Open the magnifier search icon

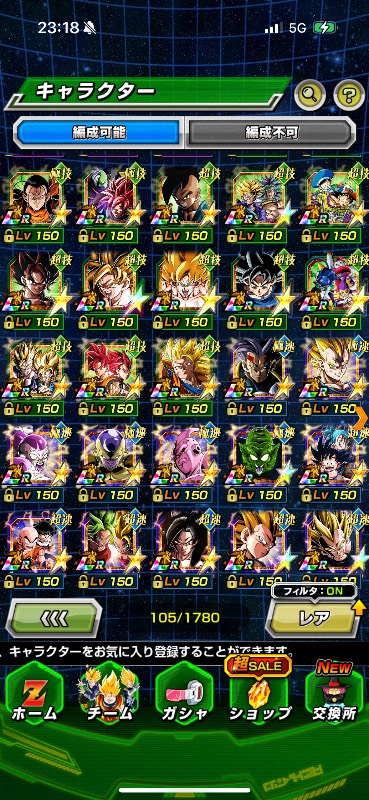coord(310,93)
